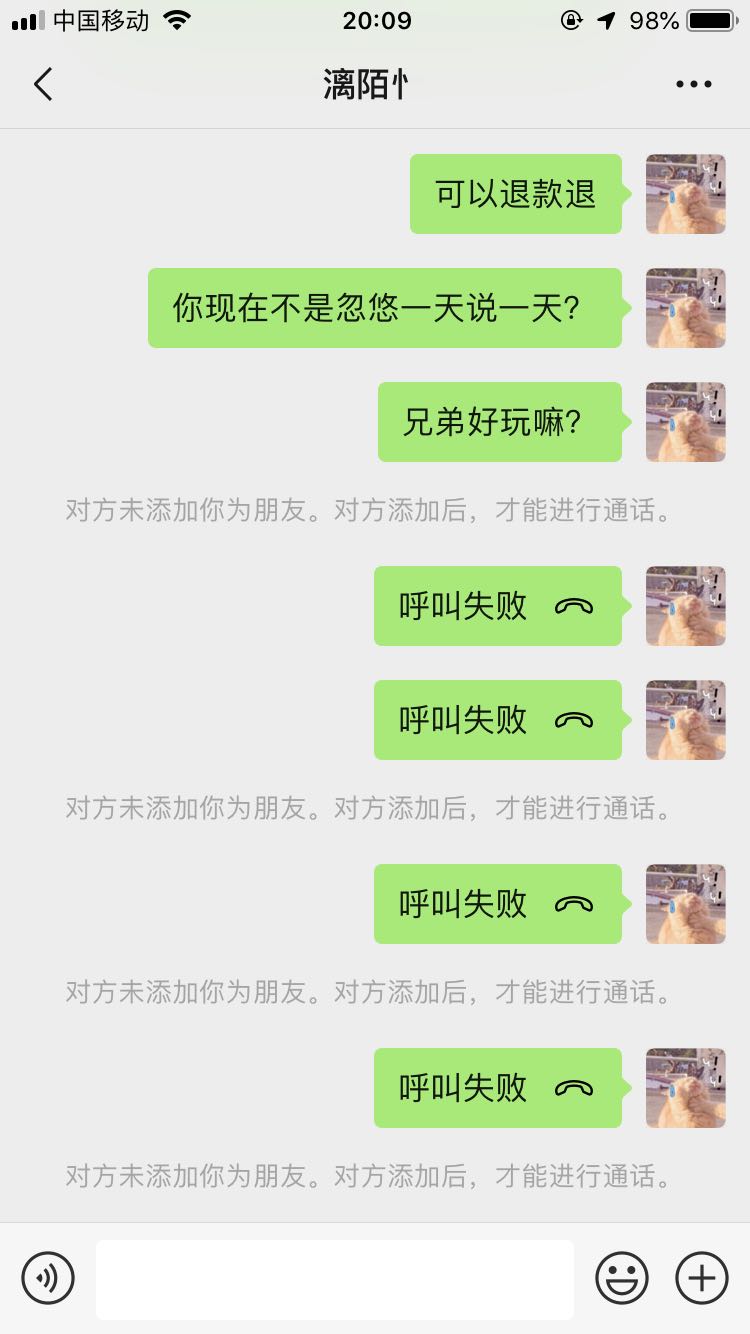Switch to voice message input

click(48, 1278)
